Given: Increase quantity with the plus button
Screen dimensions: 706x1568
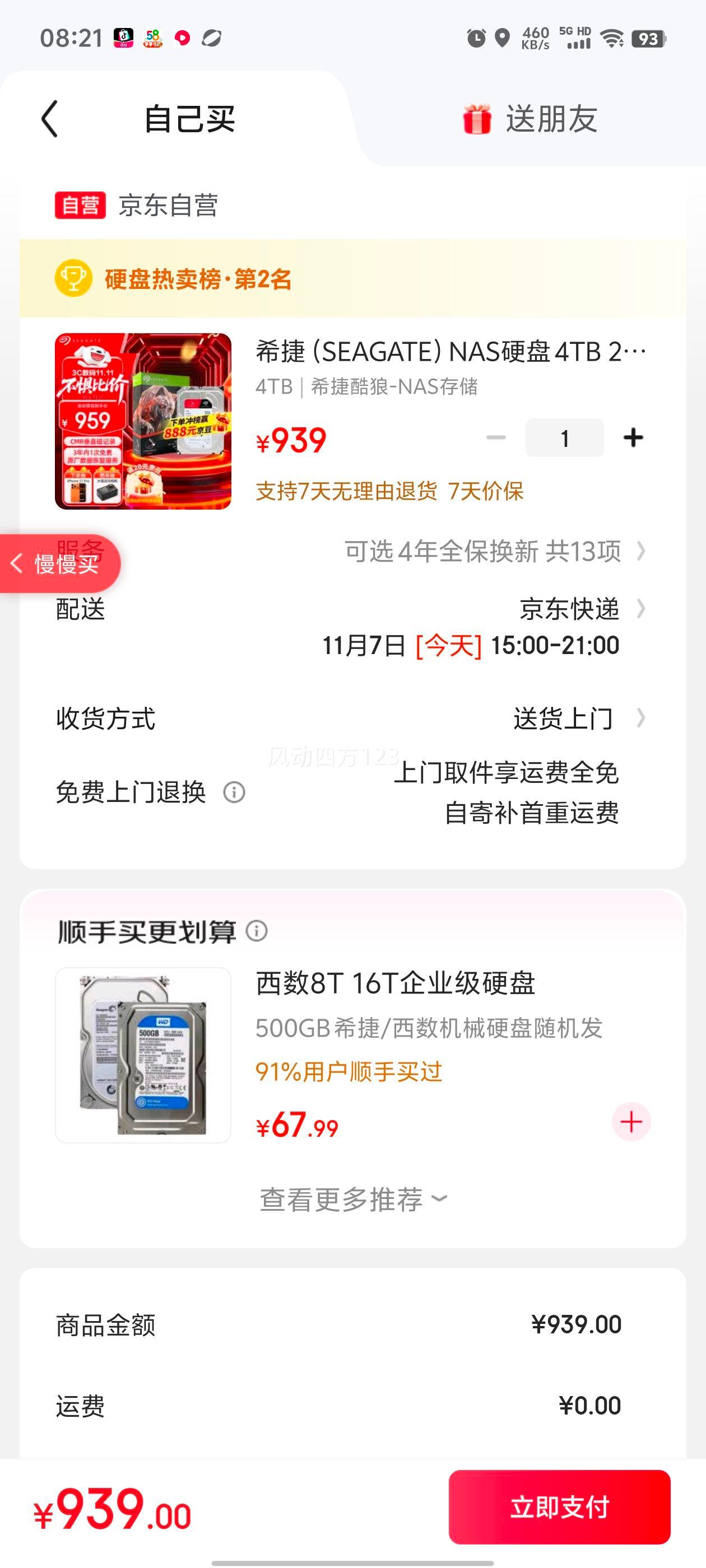Looking at the screenshot, I should 632,437.
